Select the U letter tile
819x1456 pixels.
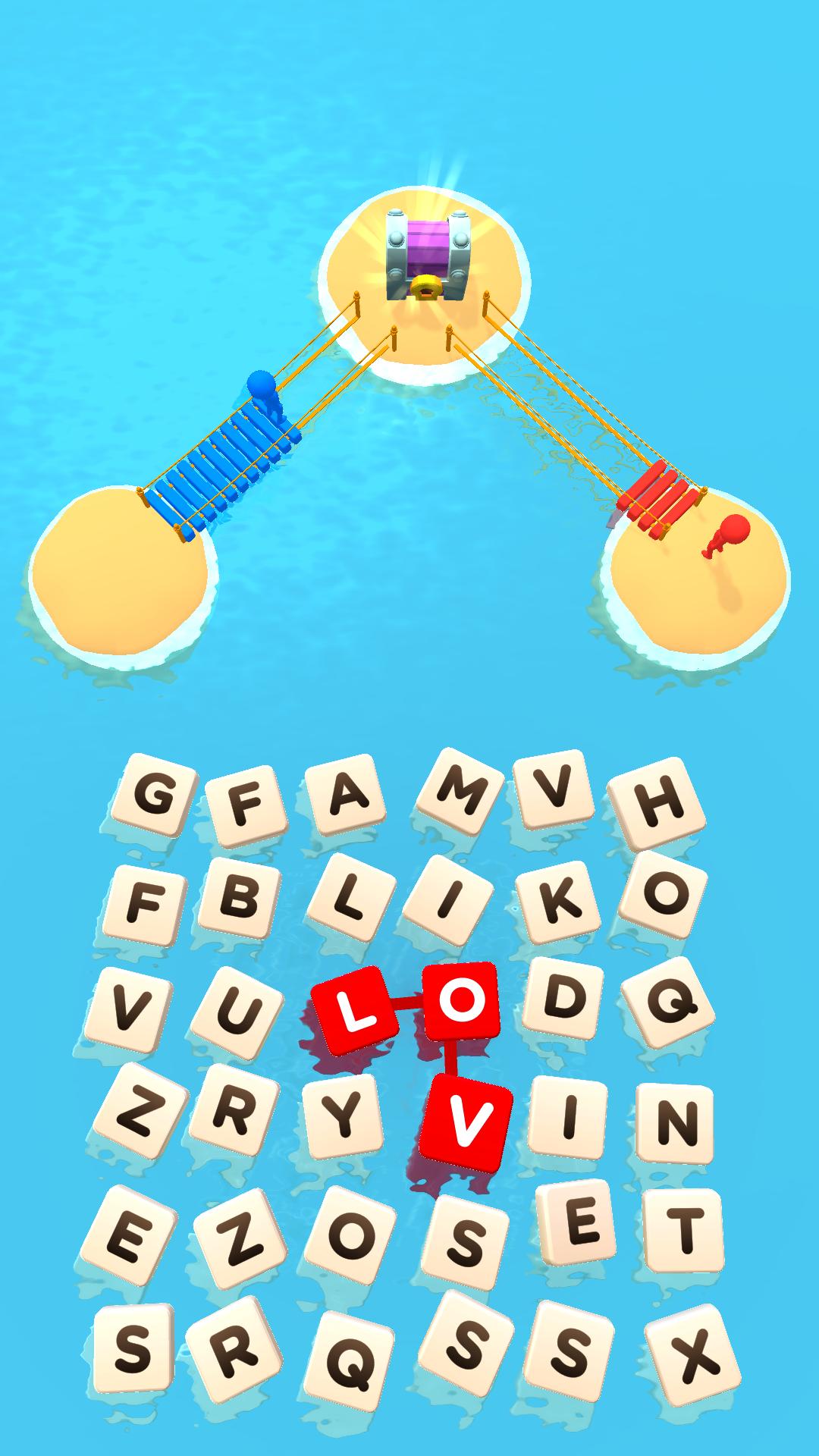(x=235, y=1011)
